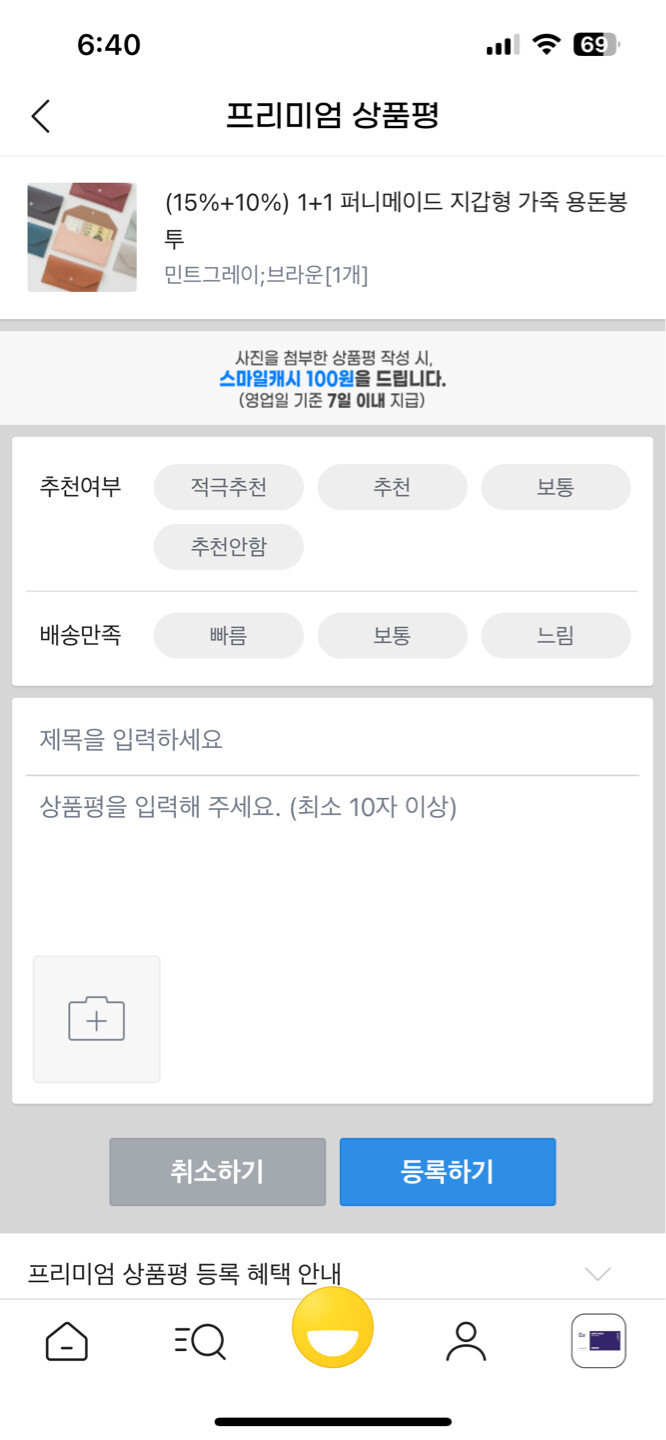Mark delivery as 빠름
666x1440 pixels.
pos(228,635)
